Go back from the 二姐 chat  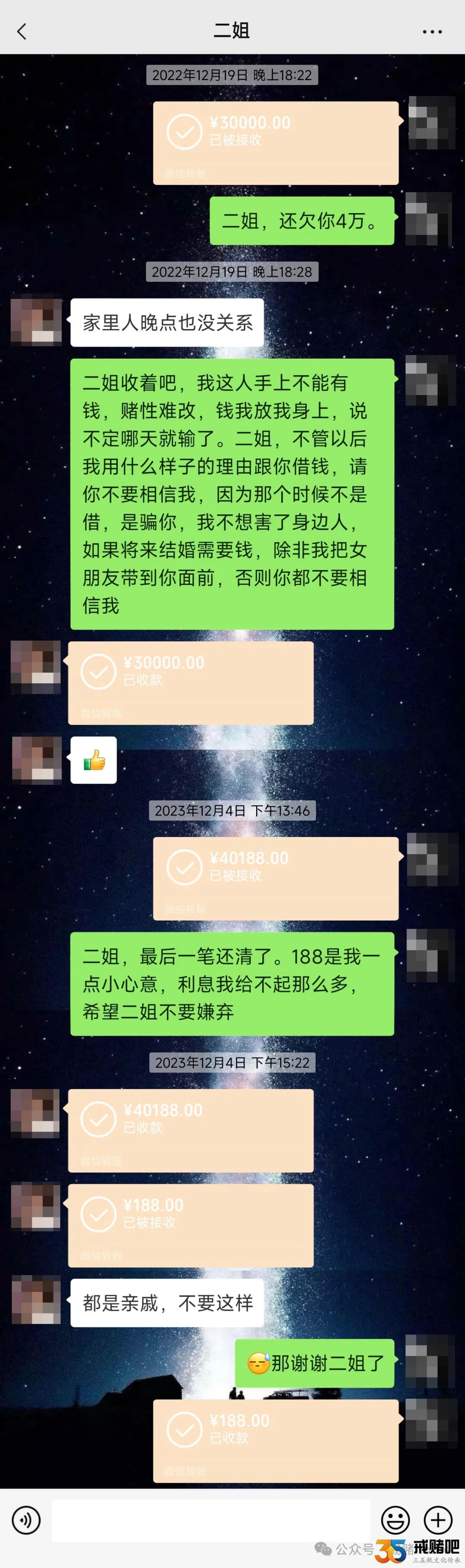[22, 31]
